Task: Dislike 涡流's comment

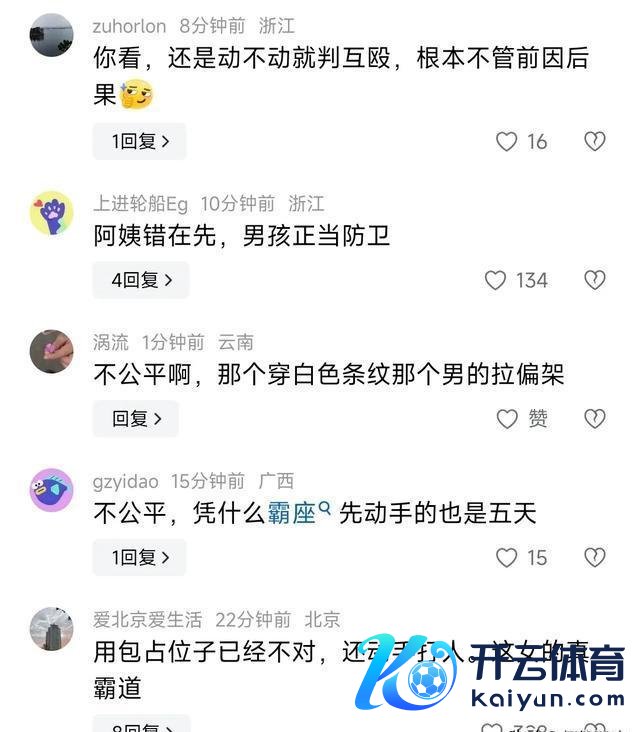Action: click(595, 419)
